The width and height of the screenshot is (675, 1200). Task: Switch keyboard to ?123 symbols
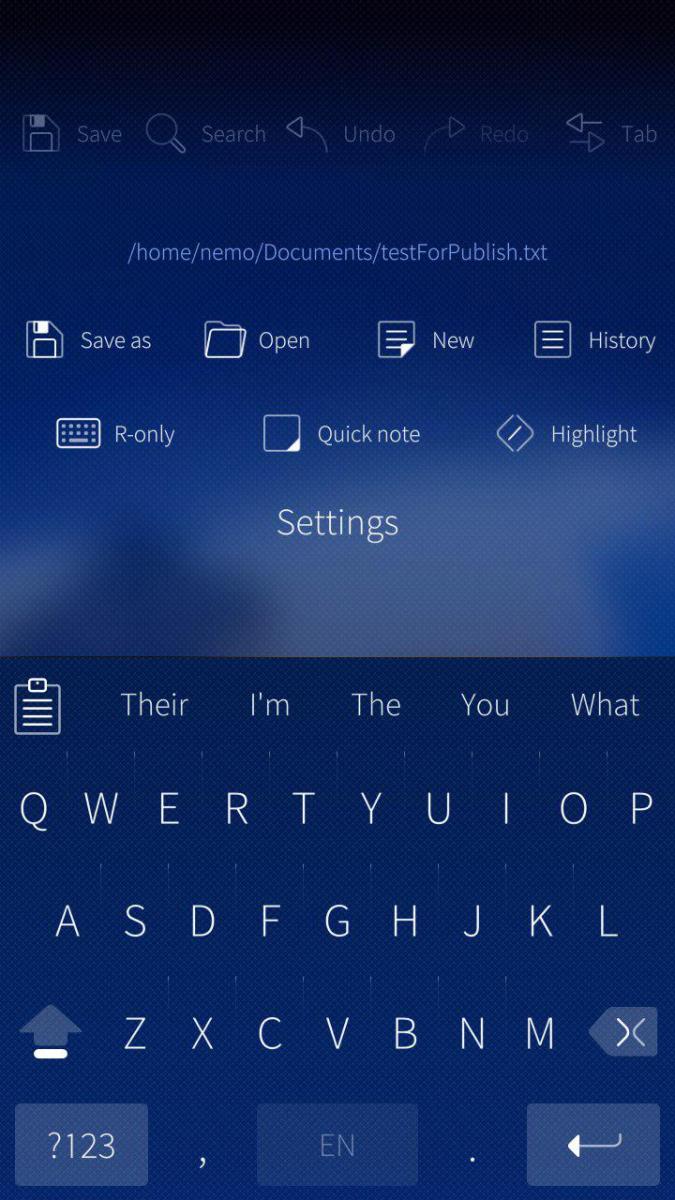pyautogui.click(x=81, y=1145)
